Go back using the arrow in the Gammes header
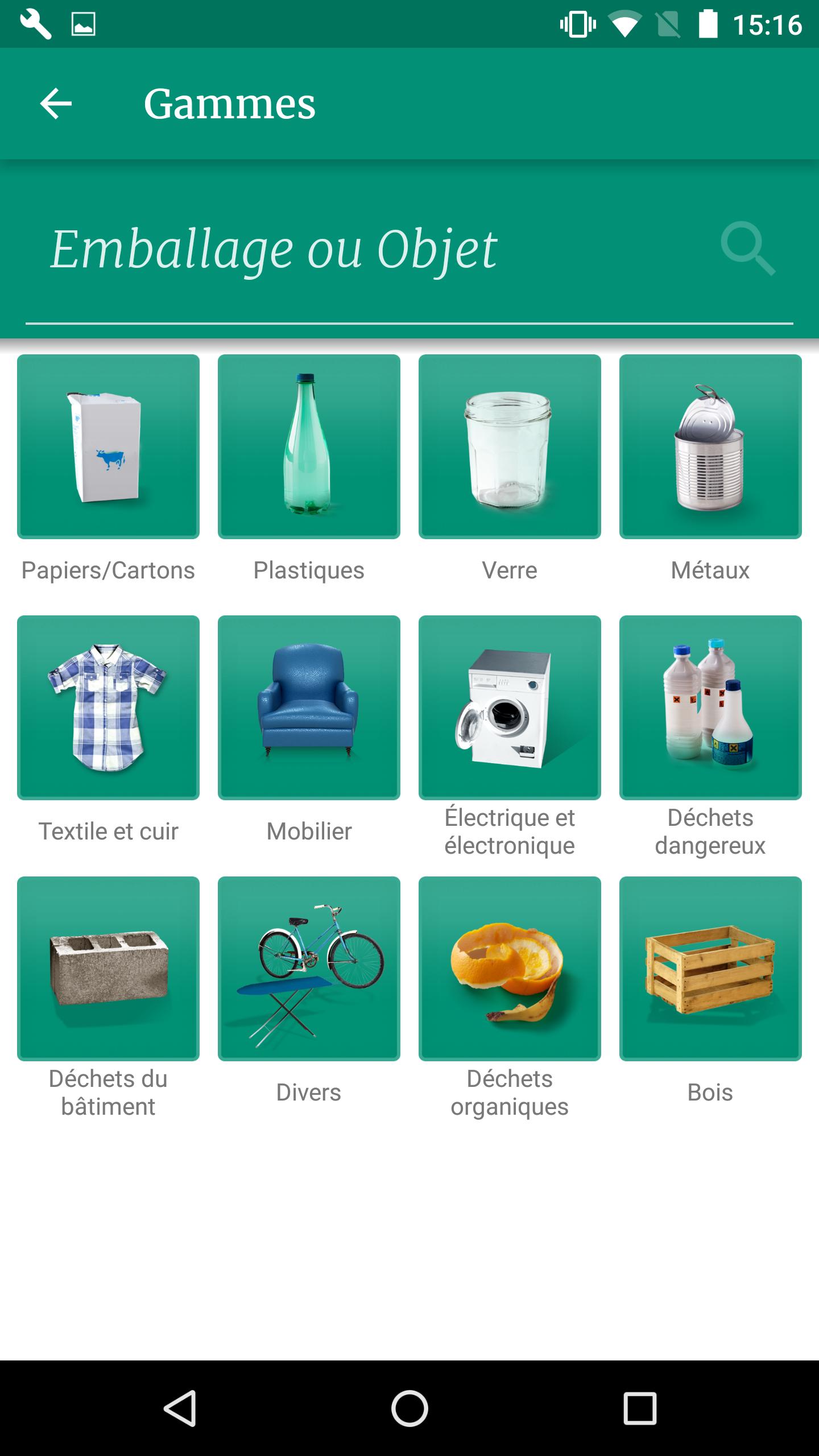 coord(55,104)
